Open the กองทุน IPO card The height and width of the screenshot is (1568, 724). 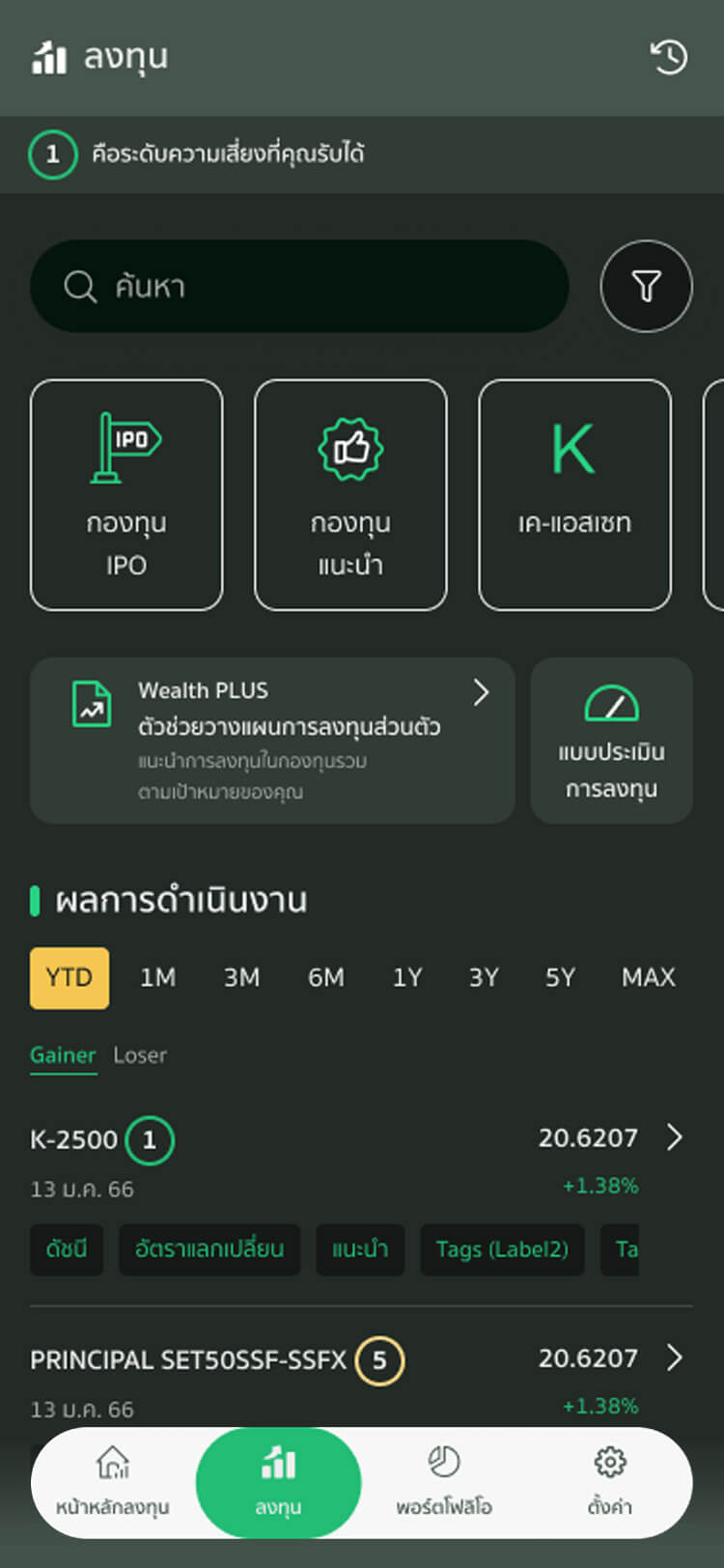pyautogui.click(x=126, y=494)
